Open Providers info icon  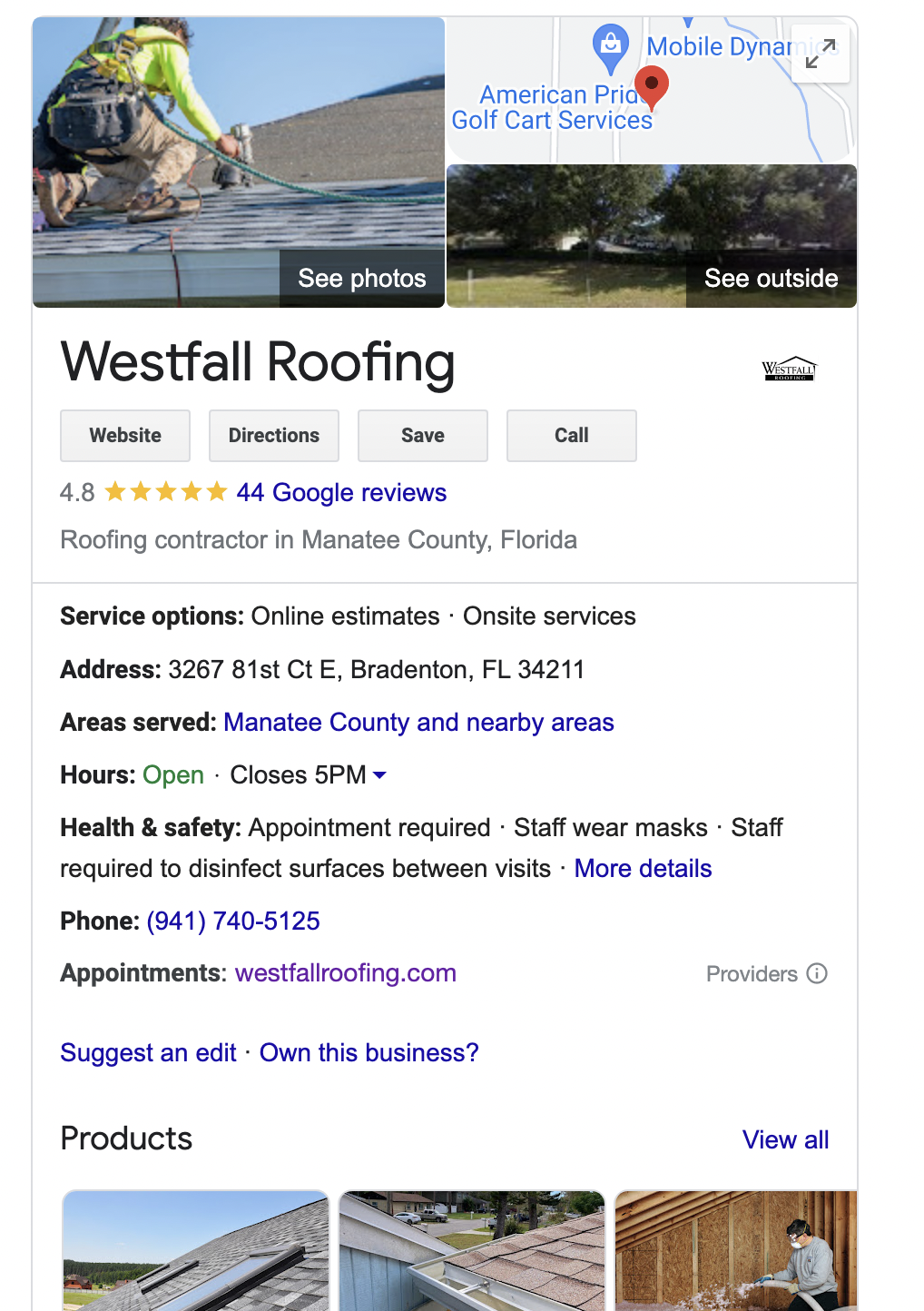(x=817, y=973)
